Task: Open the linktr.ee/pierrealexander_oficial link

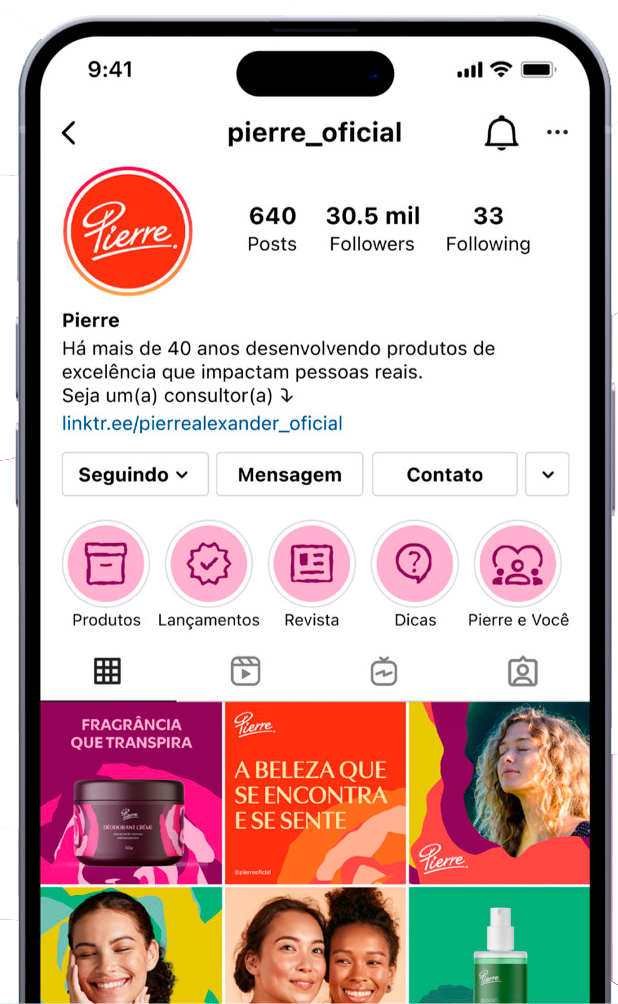Action: tap(202, 423)
